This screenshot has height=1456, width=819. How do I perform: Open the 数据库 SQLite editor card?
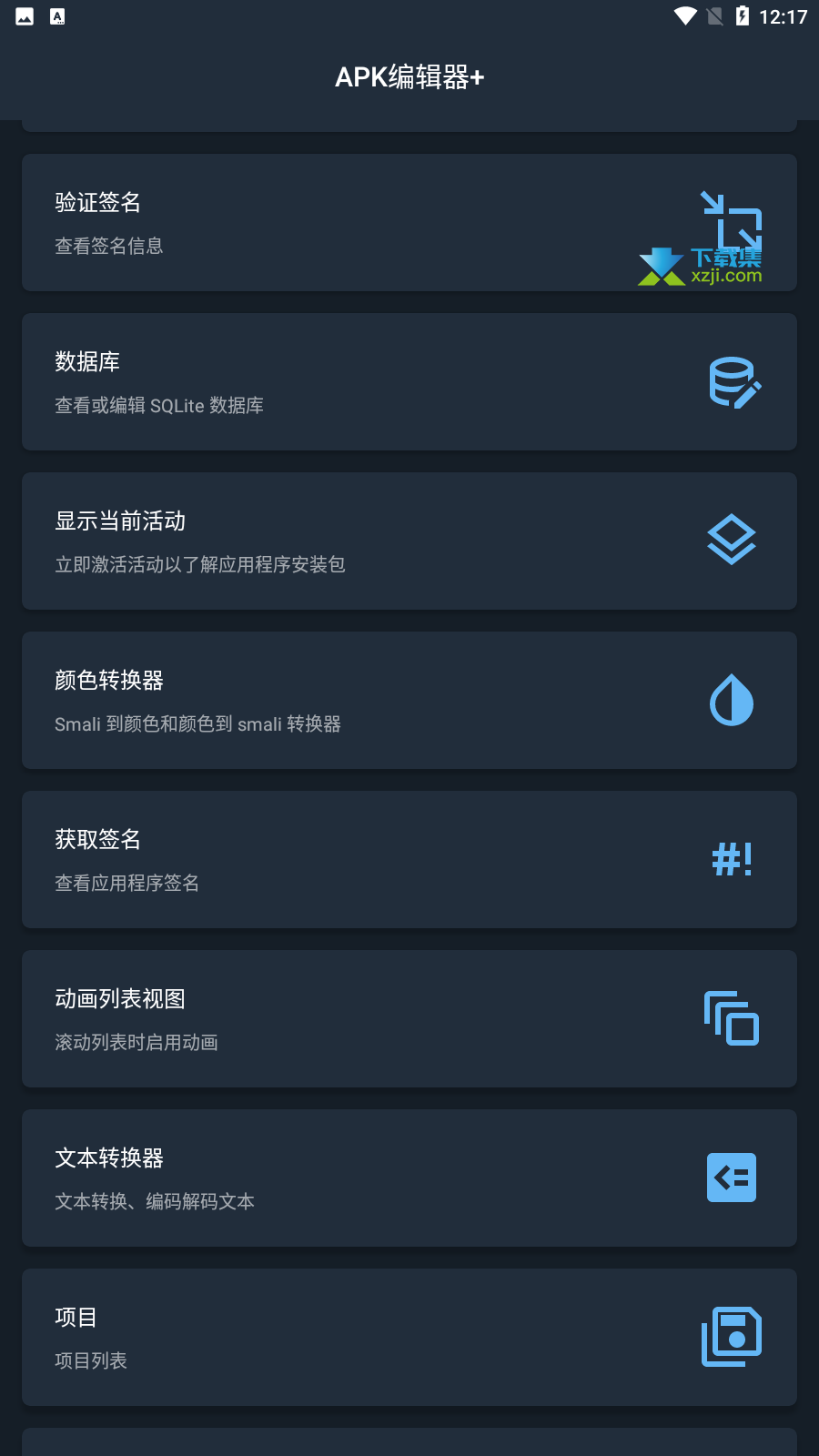(409, 382)
